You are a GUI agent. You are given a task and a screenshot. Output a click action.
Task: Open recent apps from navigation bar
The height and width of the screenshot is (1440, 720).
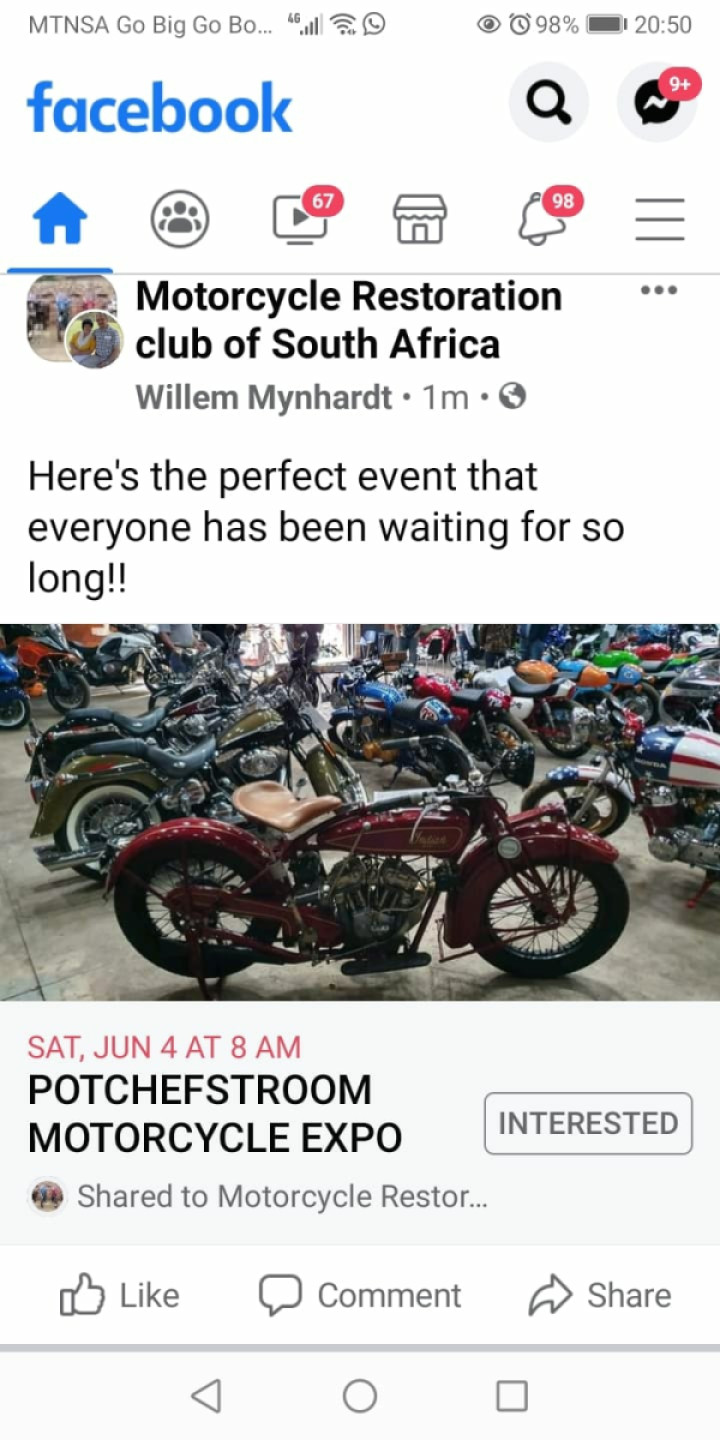pyautogui.click(x=512, y=1396)
